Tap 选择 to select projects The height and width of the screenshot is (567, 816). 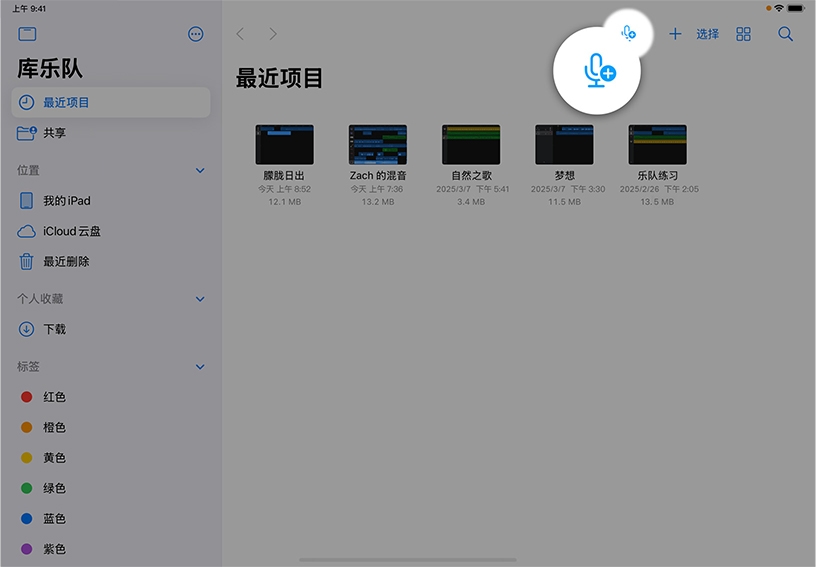(x=707, y=34)
